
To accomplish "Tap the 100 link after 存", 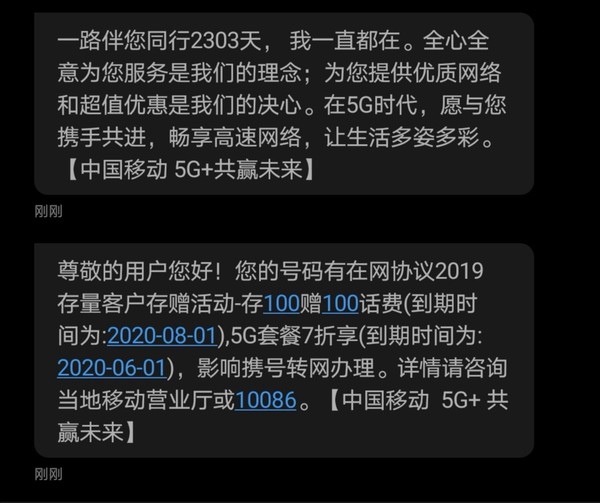I will coord(280,303).
